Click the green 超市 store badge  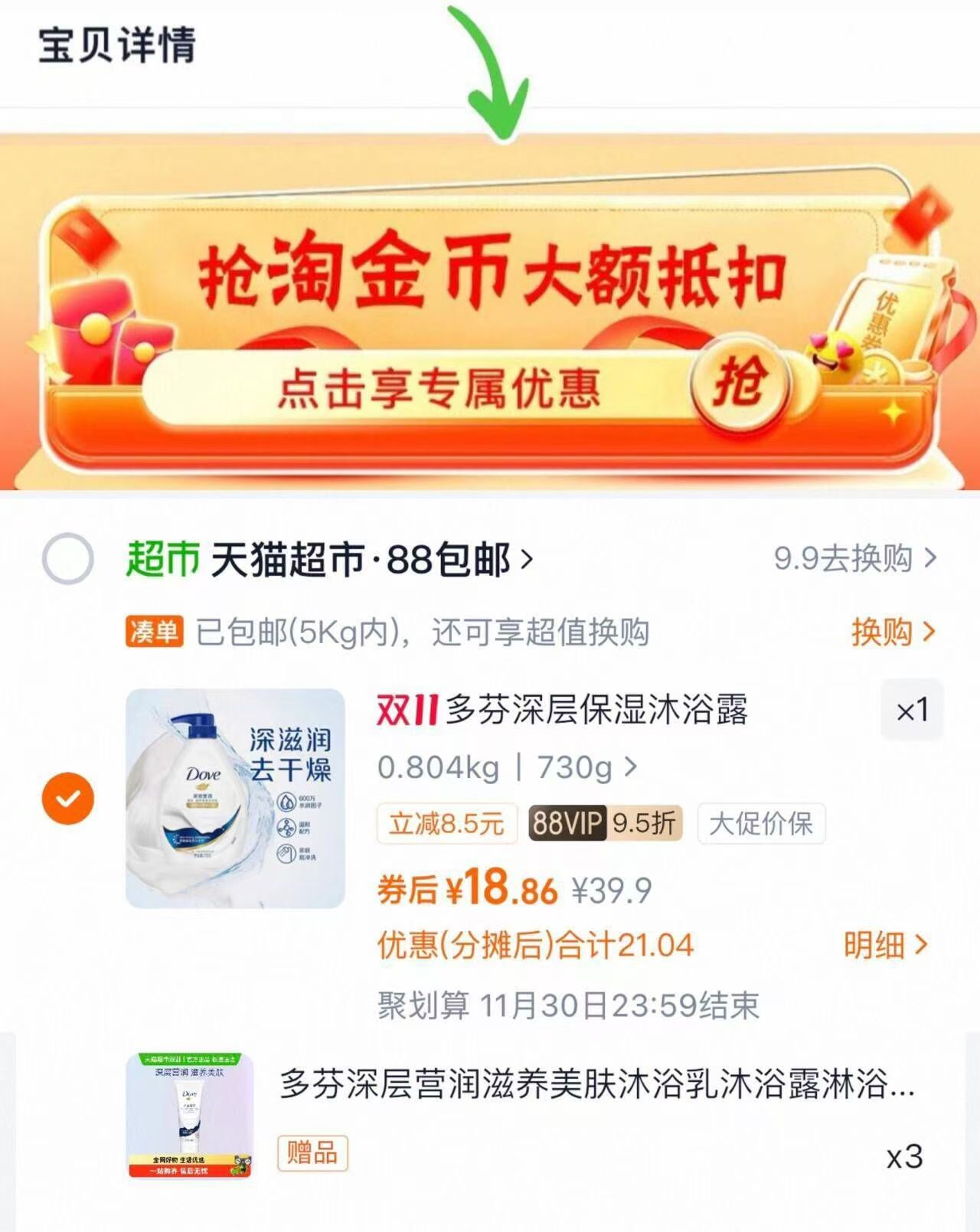coord(161,560)
